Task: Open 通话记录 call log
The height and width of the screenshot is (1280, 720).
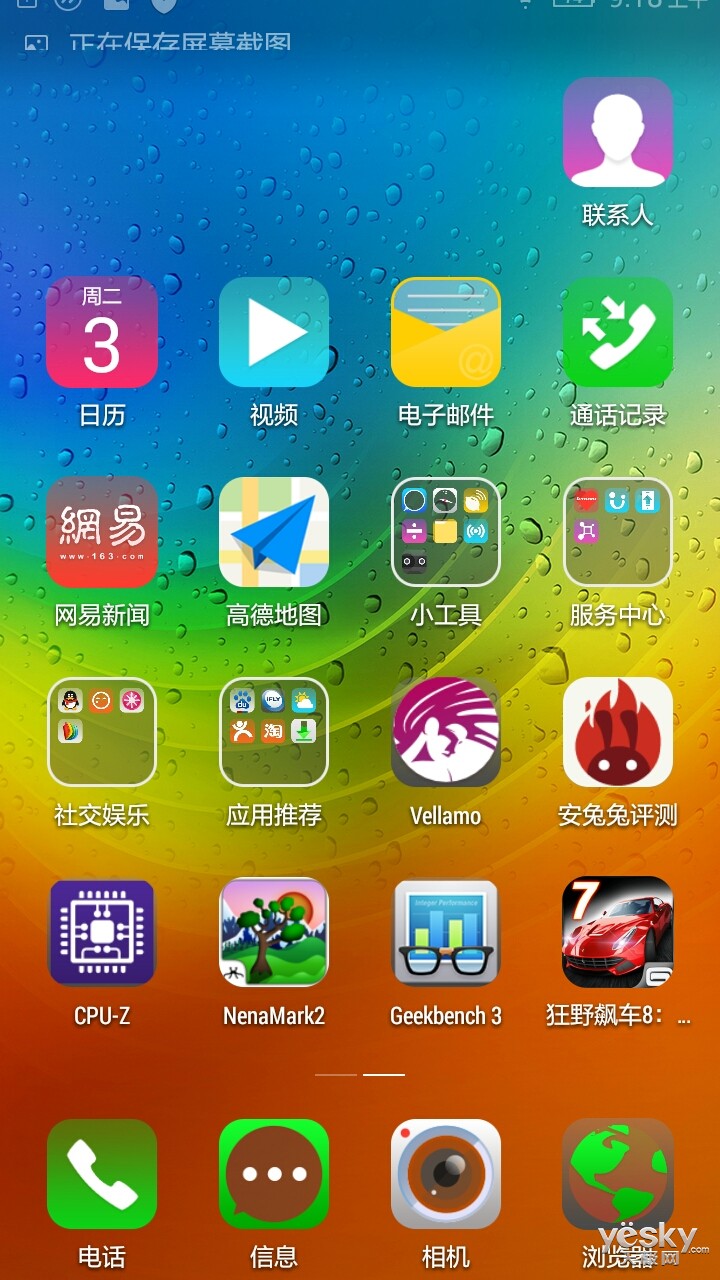Action: tap(617, 332)
